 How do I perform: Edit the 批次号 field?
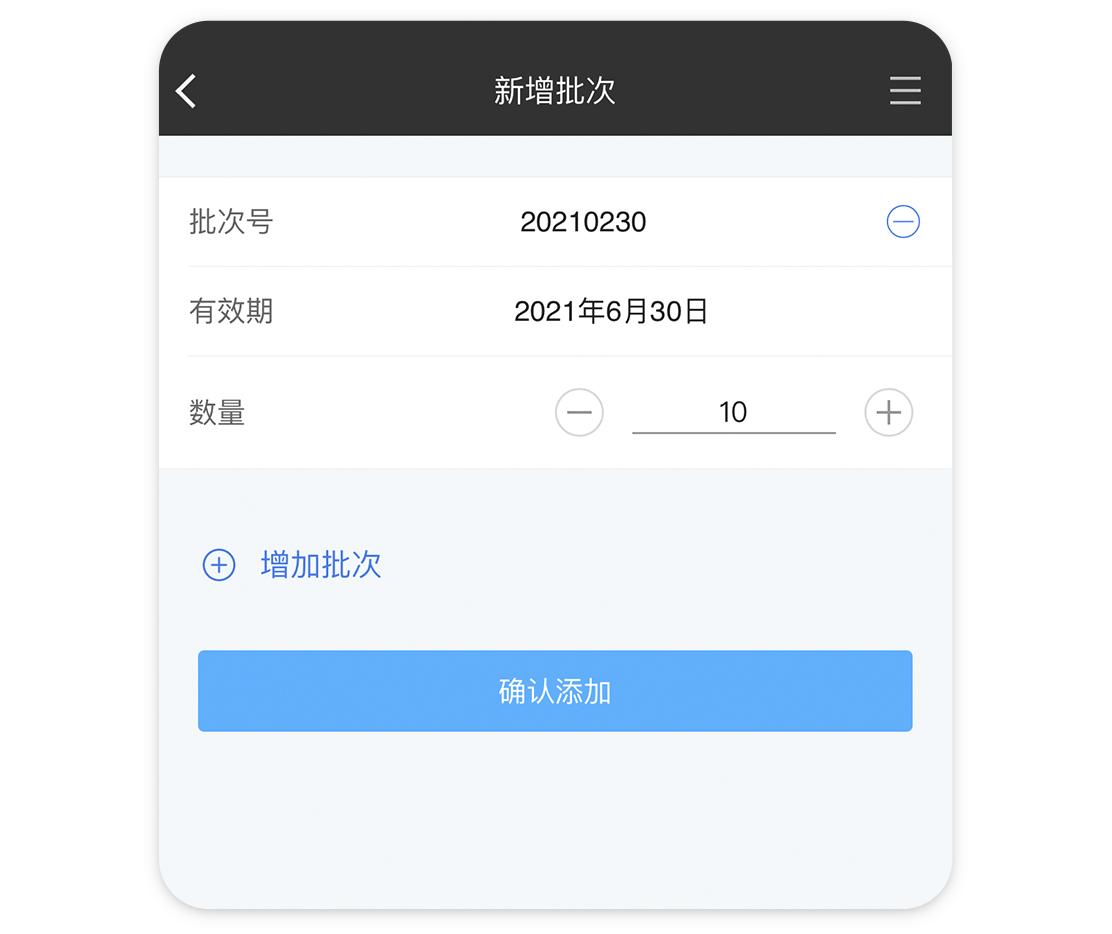click(x=583, y=222)
